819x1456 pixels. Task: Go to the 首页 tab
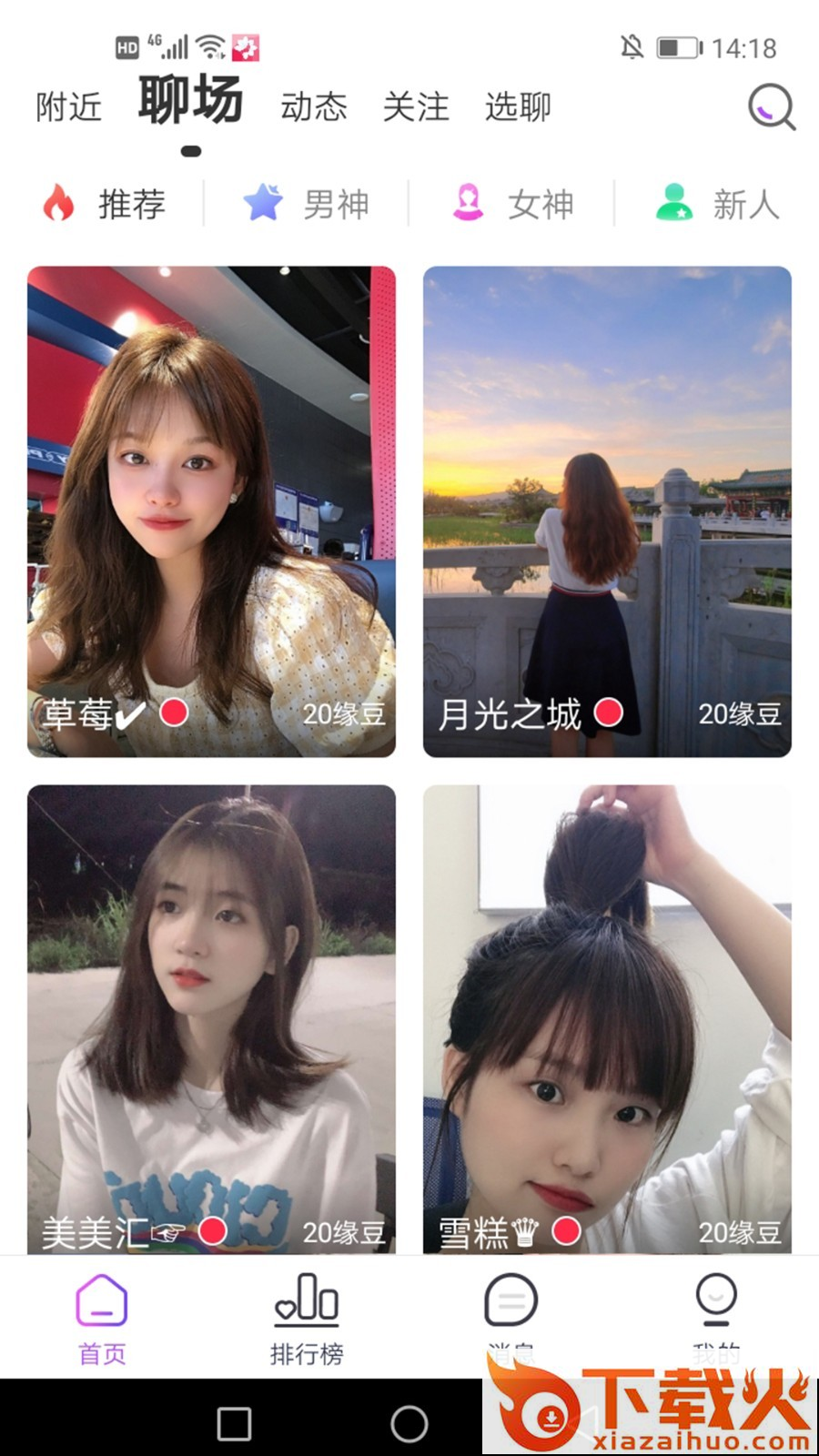(x=102, y=1319)
